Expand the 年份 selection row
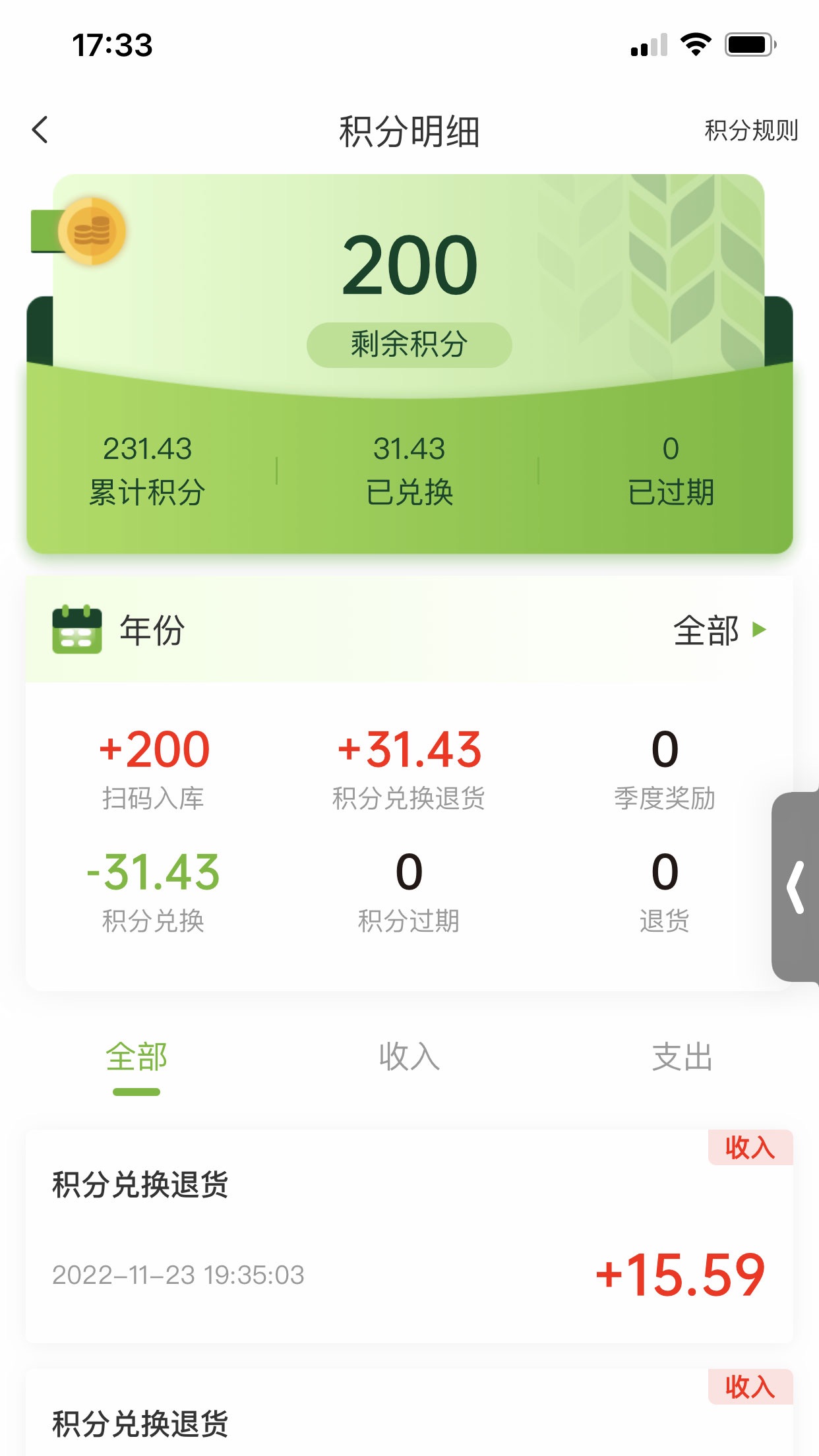 409,631
